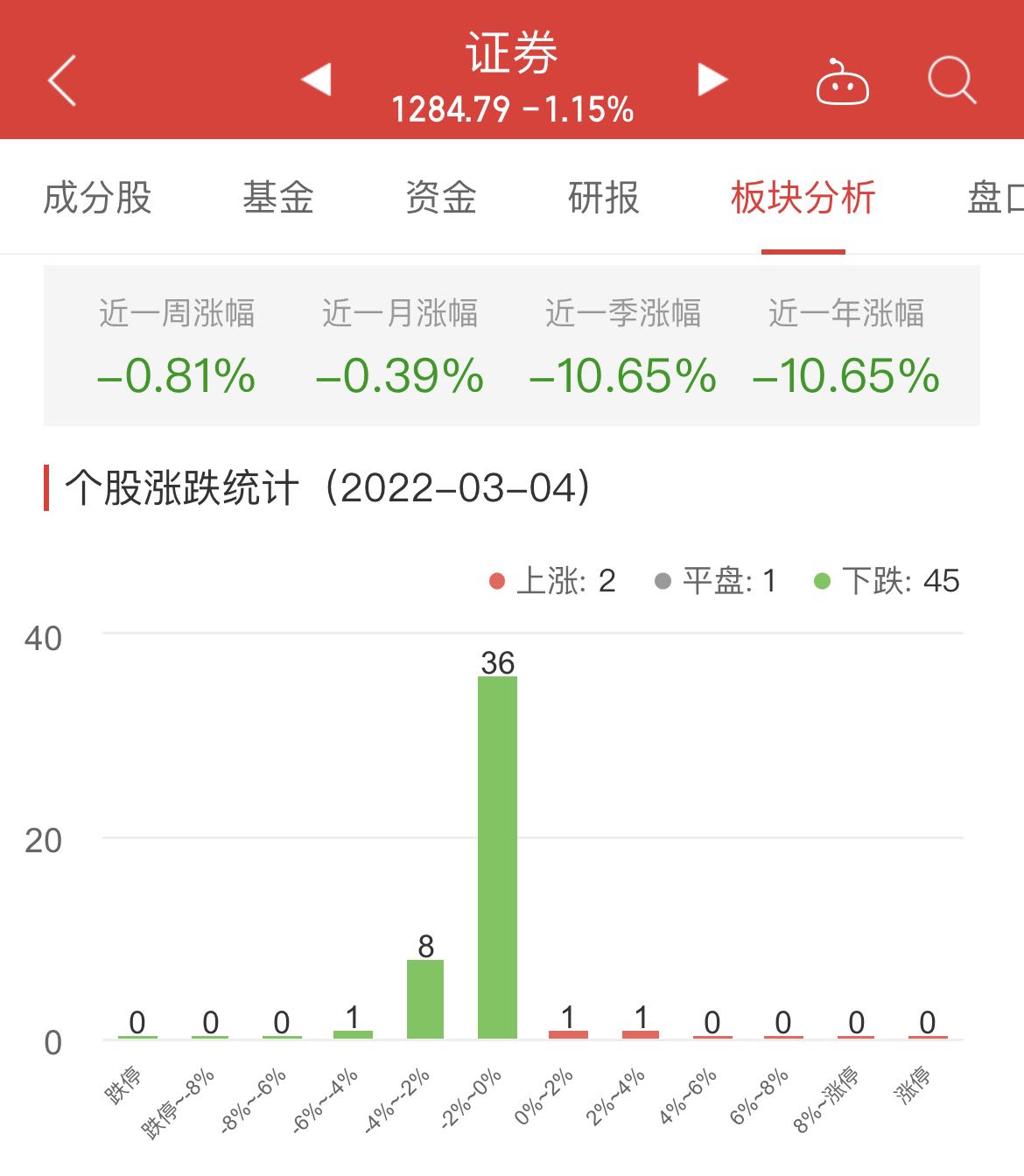This screenshot has width=1024, height=1176.
Task: Switch to the next sector with the right triangle
Action: (x=712, y=80)
